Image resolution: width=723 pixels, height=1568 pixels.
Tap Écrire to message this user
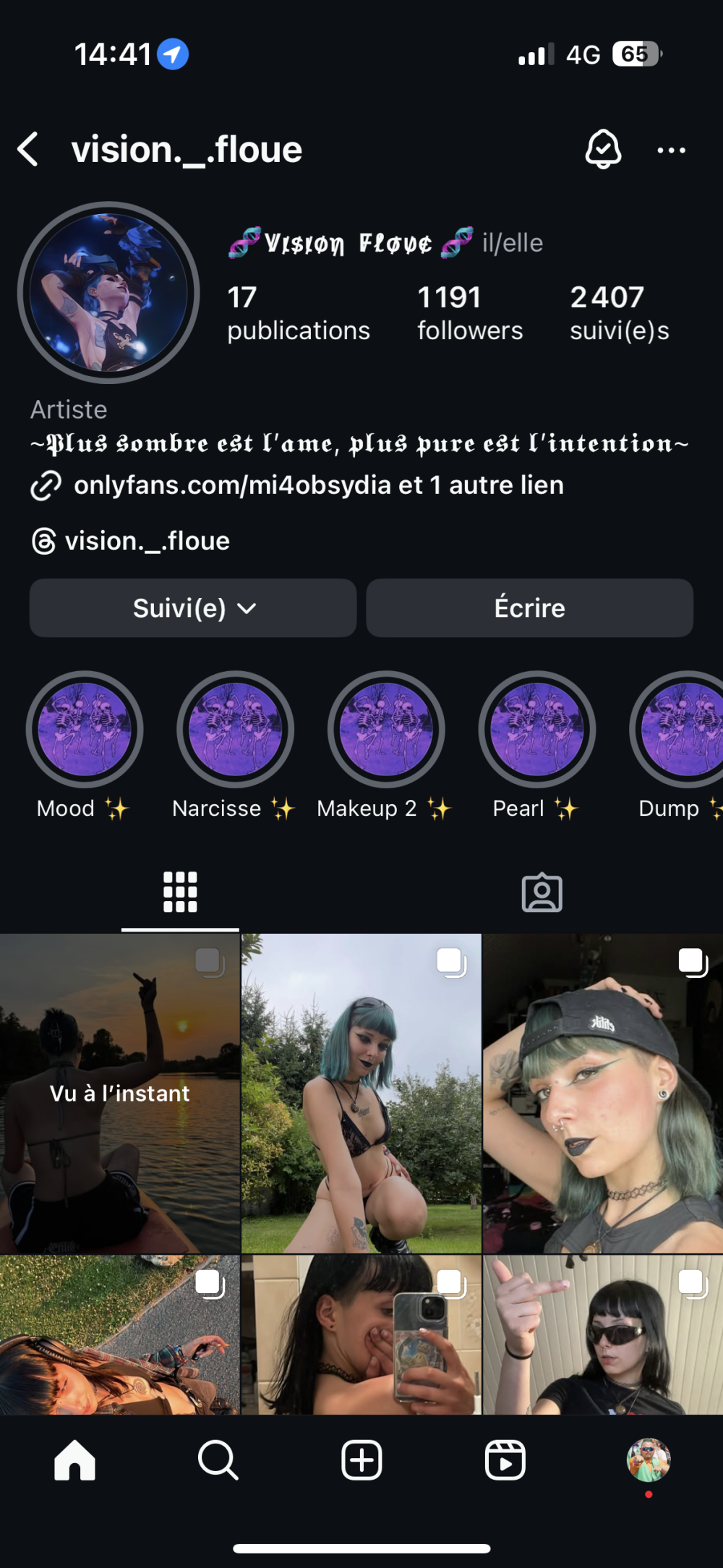coord(529,608)
